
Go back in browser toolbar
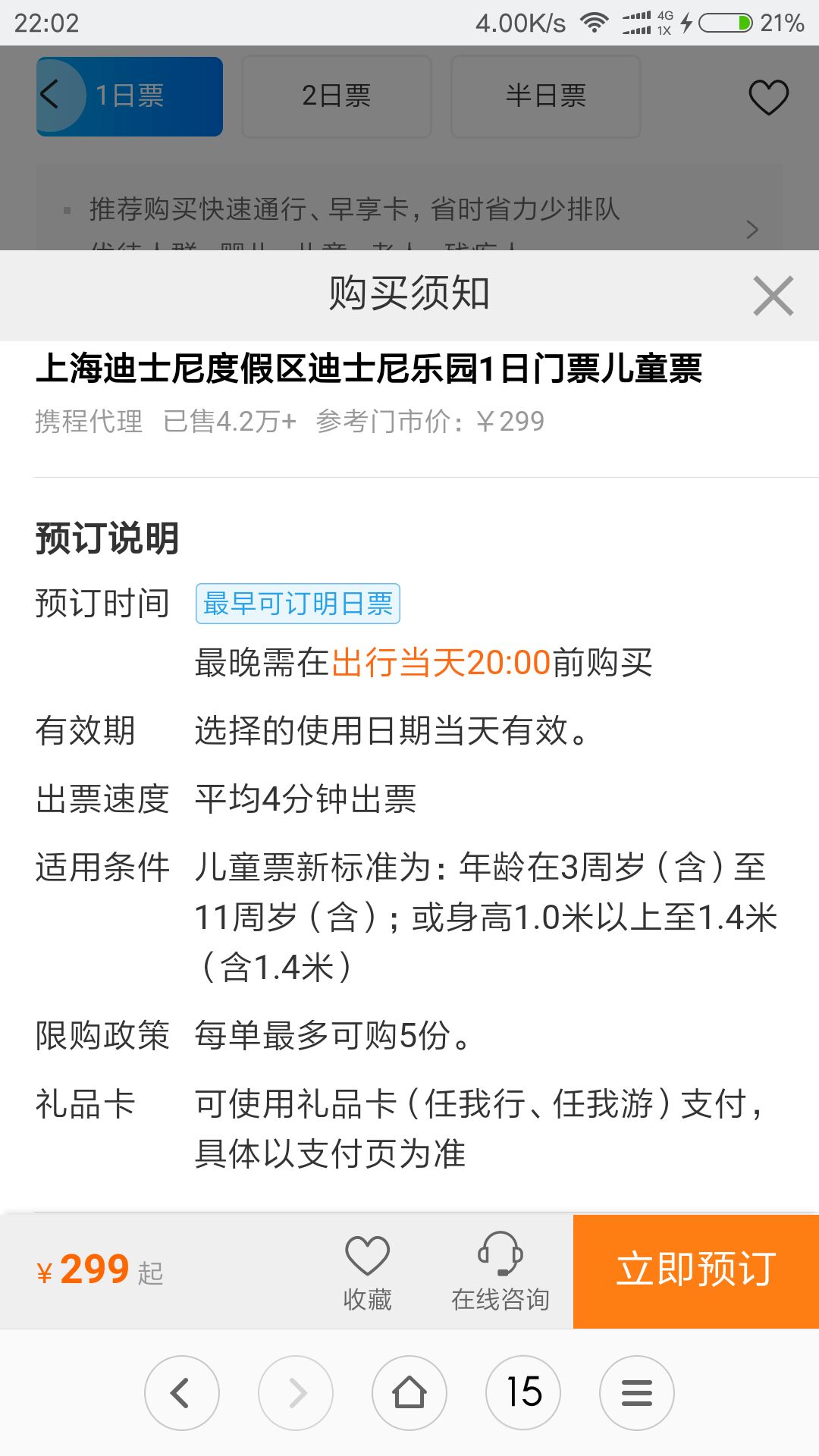point(182,1393)
